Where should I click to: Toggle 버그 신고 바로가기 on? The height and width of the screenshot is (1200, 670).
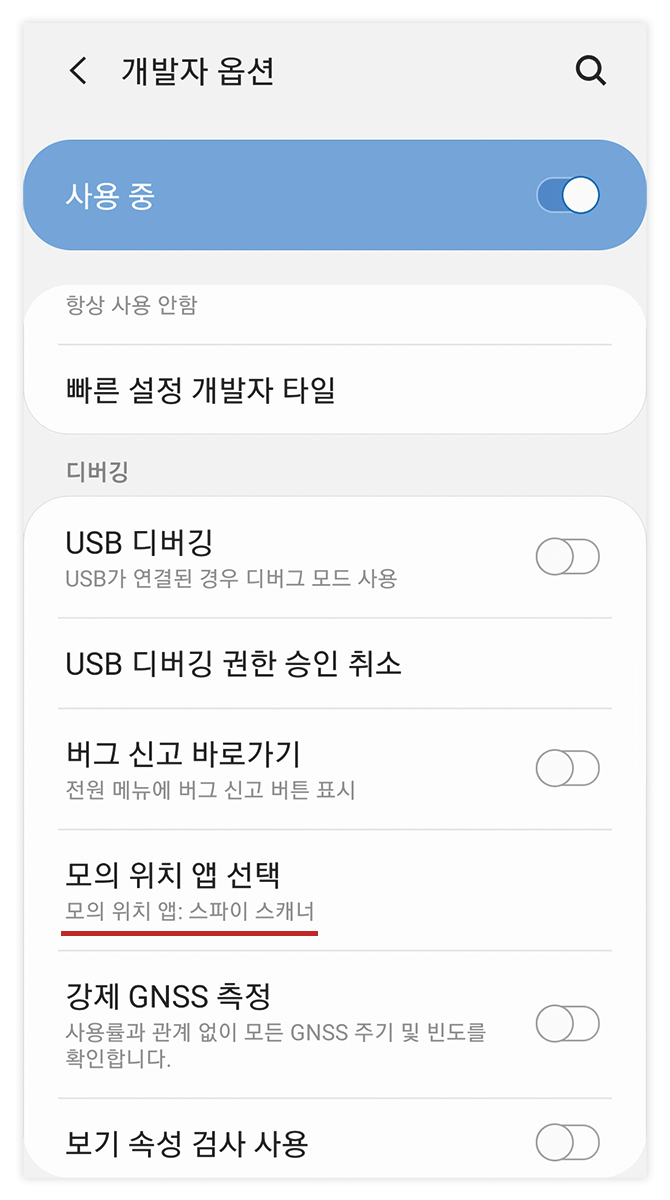click(x=568, y=769)
